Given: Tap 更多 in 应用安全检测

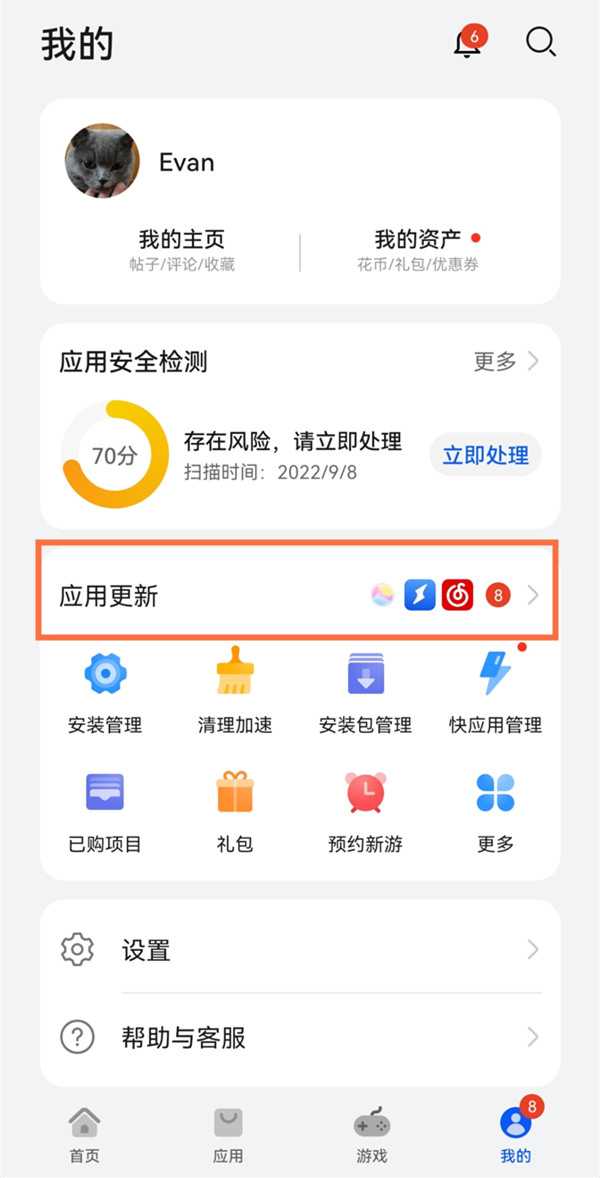Looking at the screenshot, I should 505,361.
